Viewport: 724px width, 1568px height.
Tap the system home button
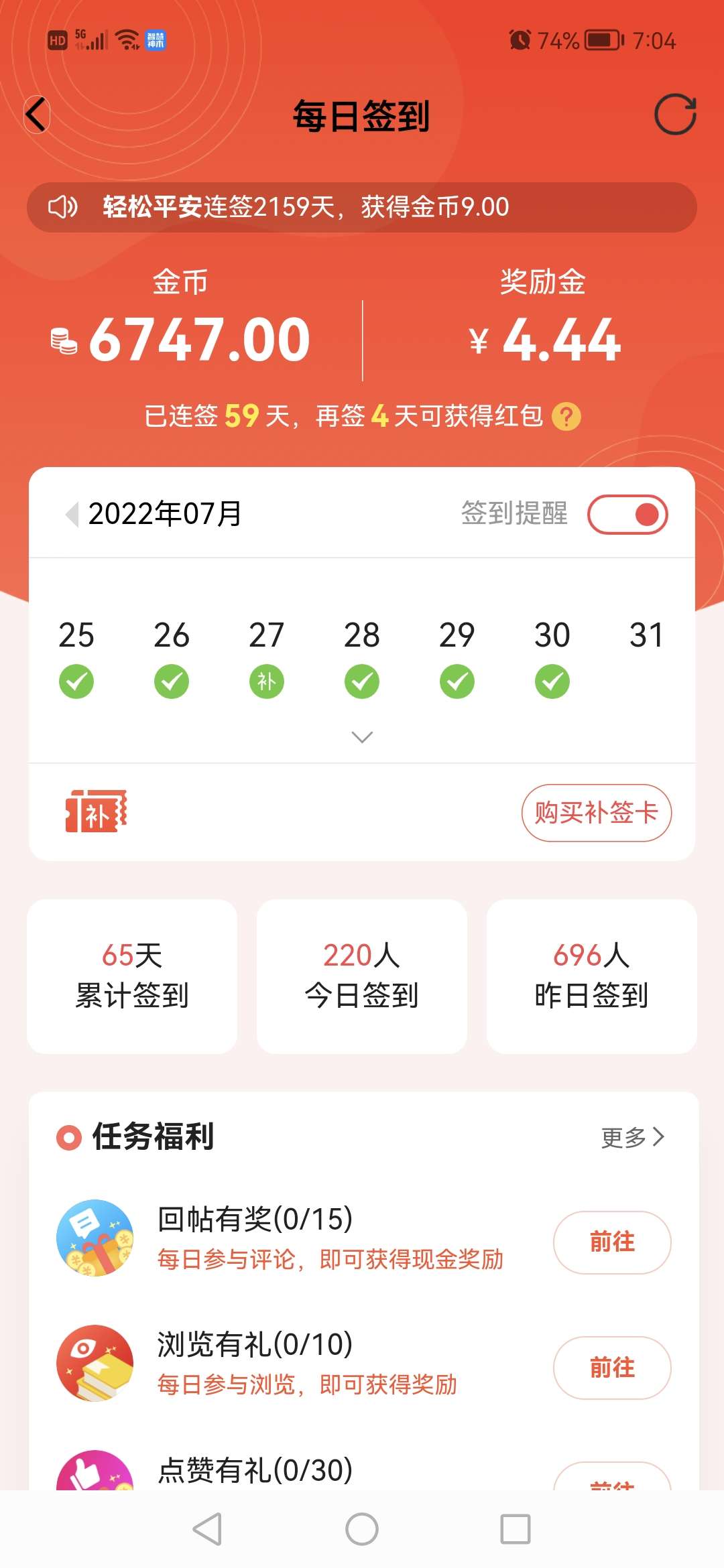(x=362, y=1530)
